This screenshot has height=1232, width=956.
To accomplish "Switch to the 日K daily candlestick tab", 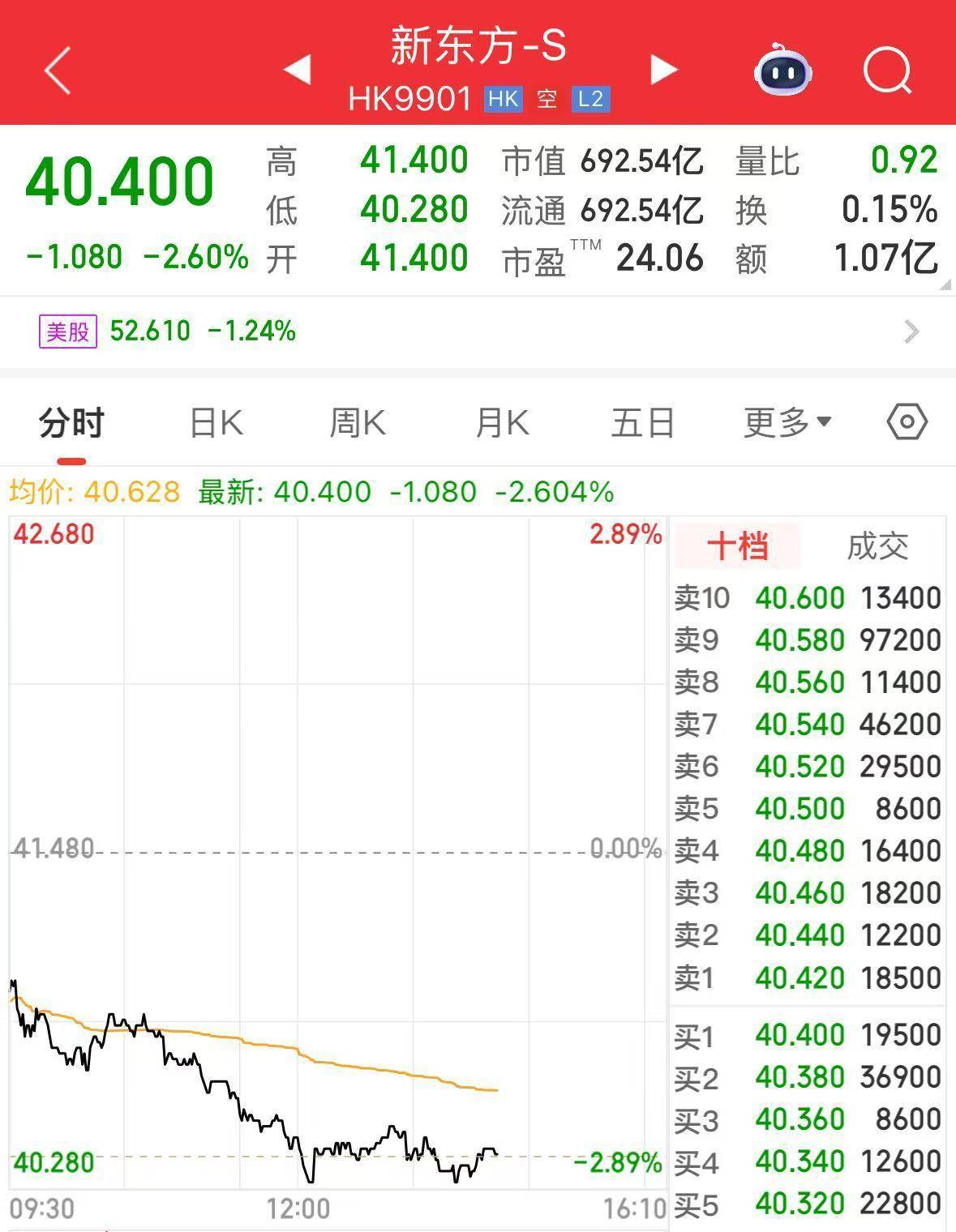I will coord(214,421).
